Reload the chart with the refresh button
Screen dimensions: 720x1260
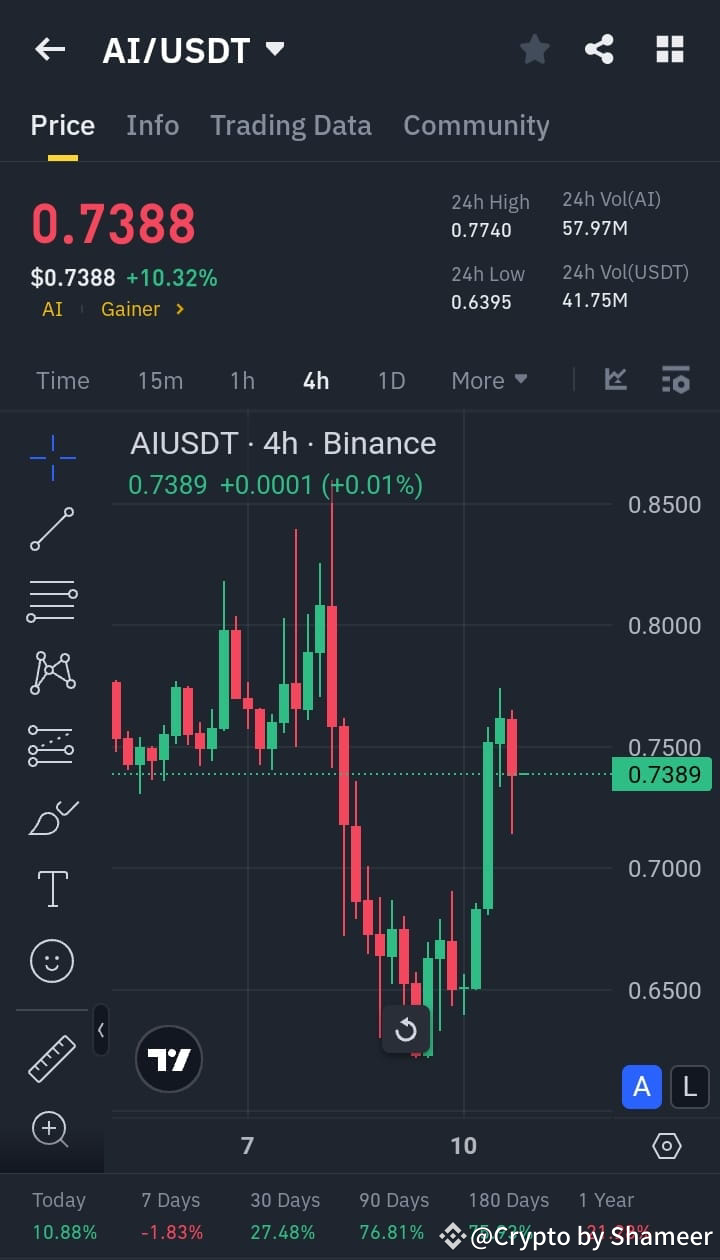click(406, 1030)
